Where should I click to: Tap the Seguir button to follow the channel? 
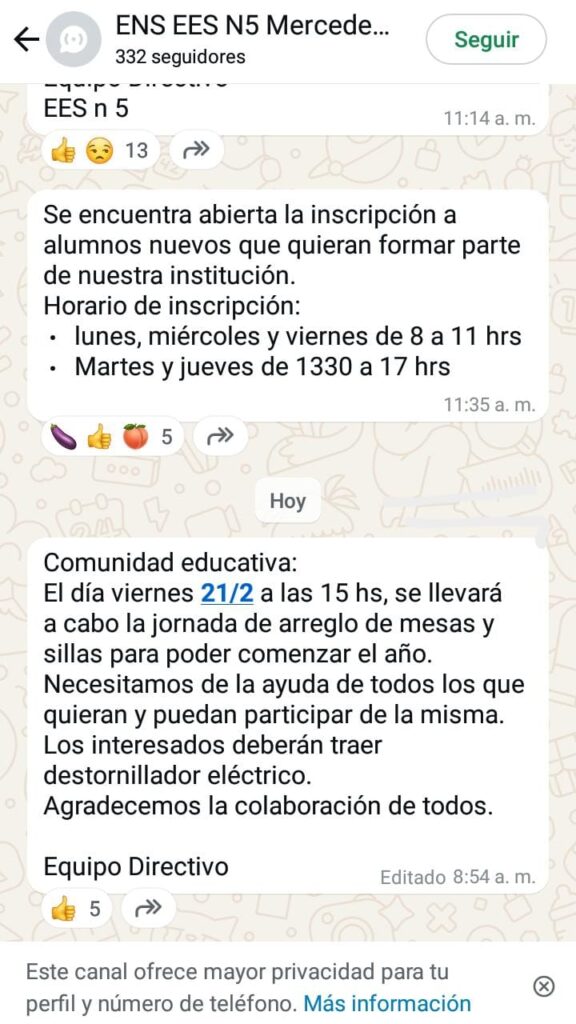487,39
